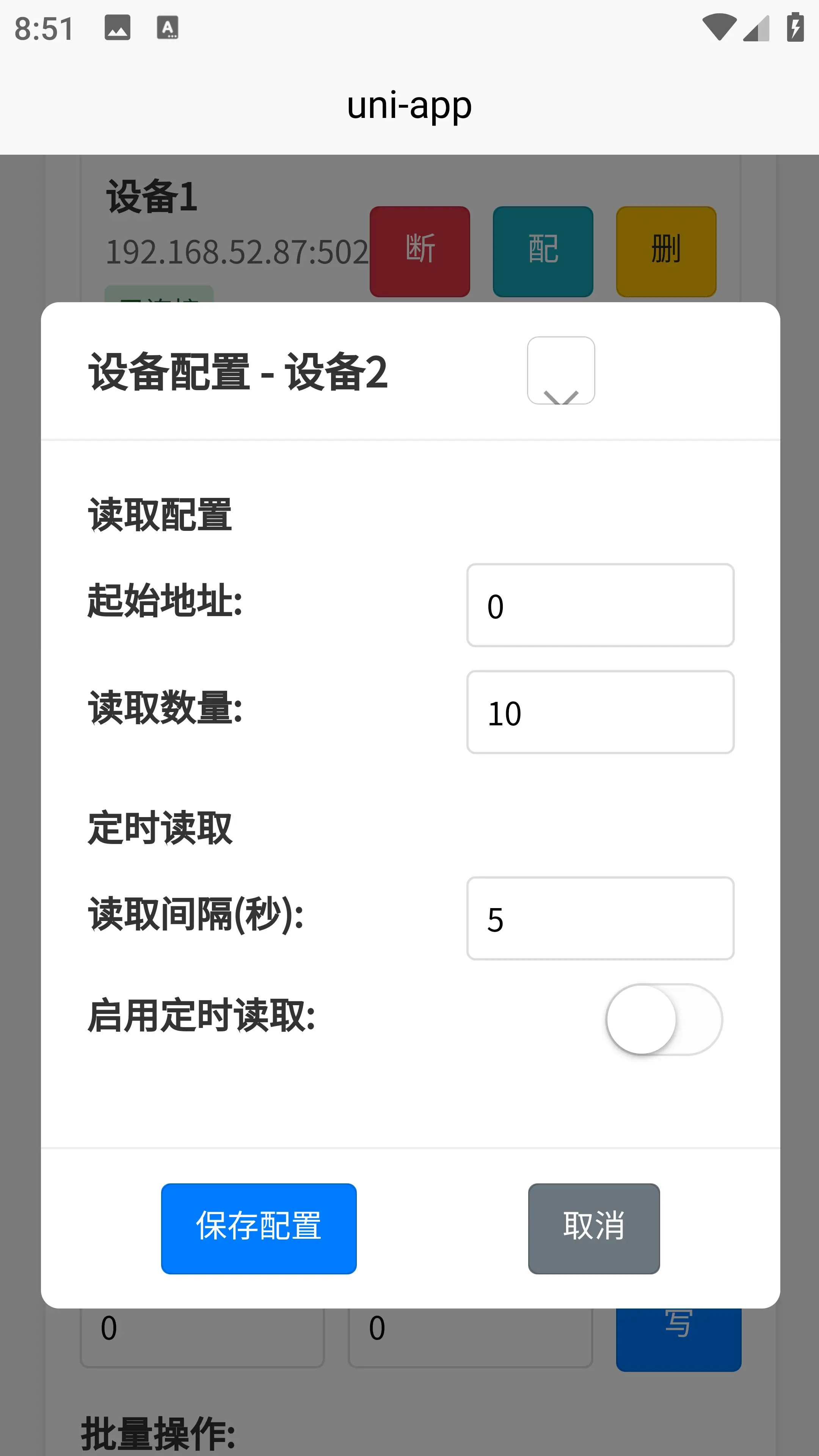Edit the 读取数量 field
The height and width of the screenshot is (1456, 819).
(x=600, y=712)
